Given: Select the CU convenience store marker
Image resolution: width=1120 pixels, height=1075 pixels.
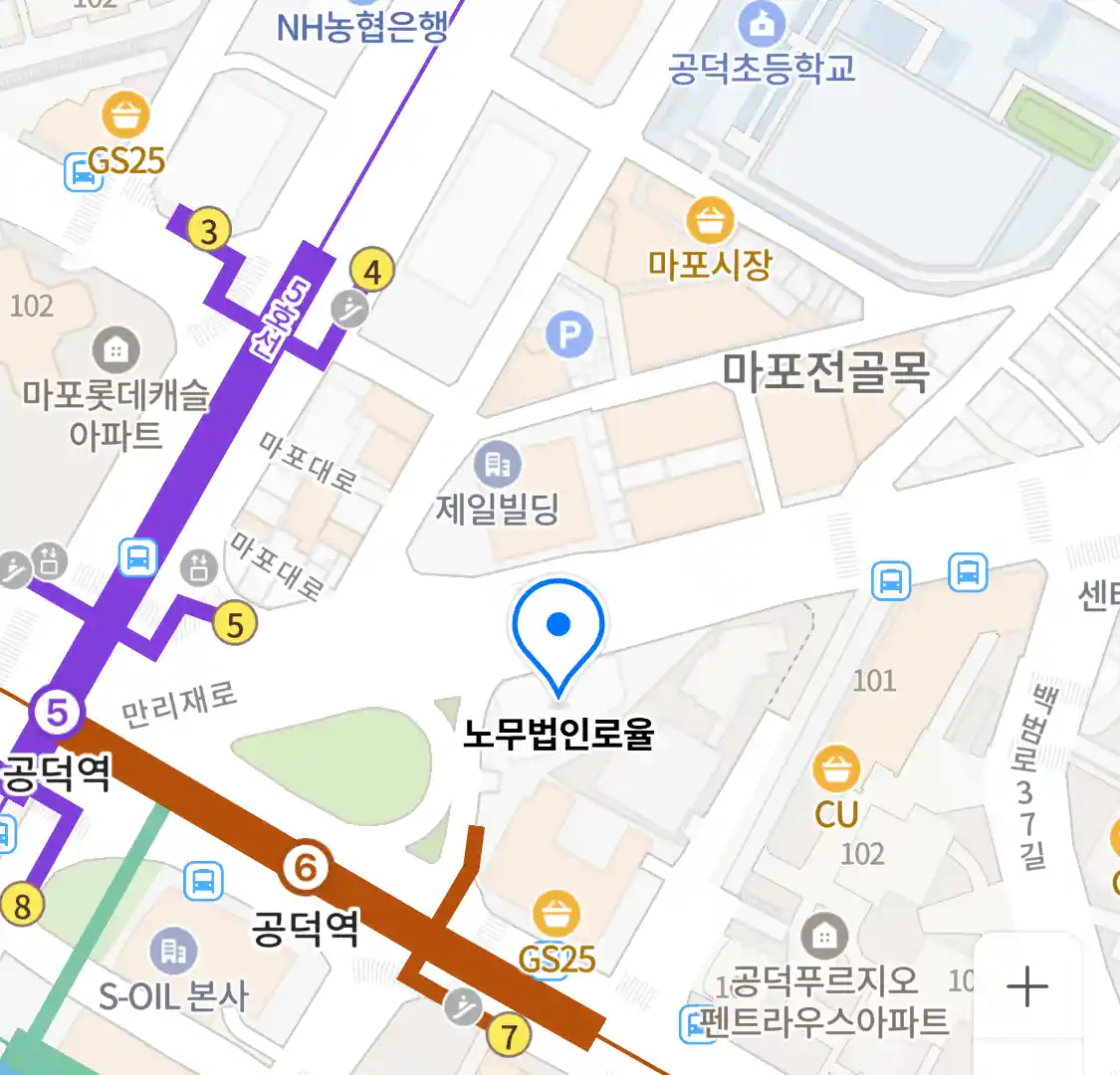Looking at the screenshot, I should (836, 769).
